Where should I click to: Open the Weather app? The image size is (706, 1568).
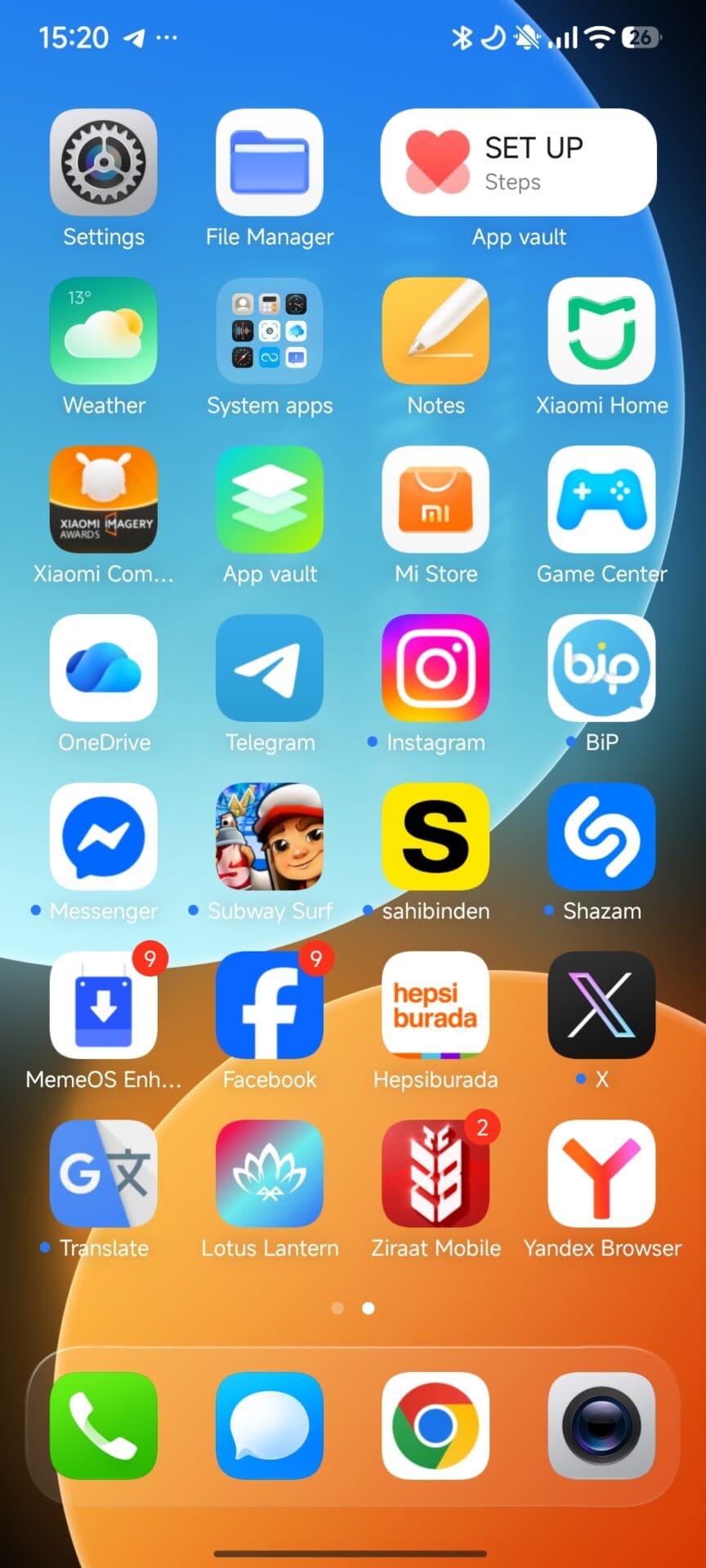pyautogui.click(x=104, y=331)
